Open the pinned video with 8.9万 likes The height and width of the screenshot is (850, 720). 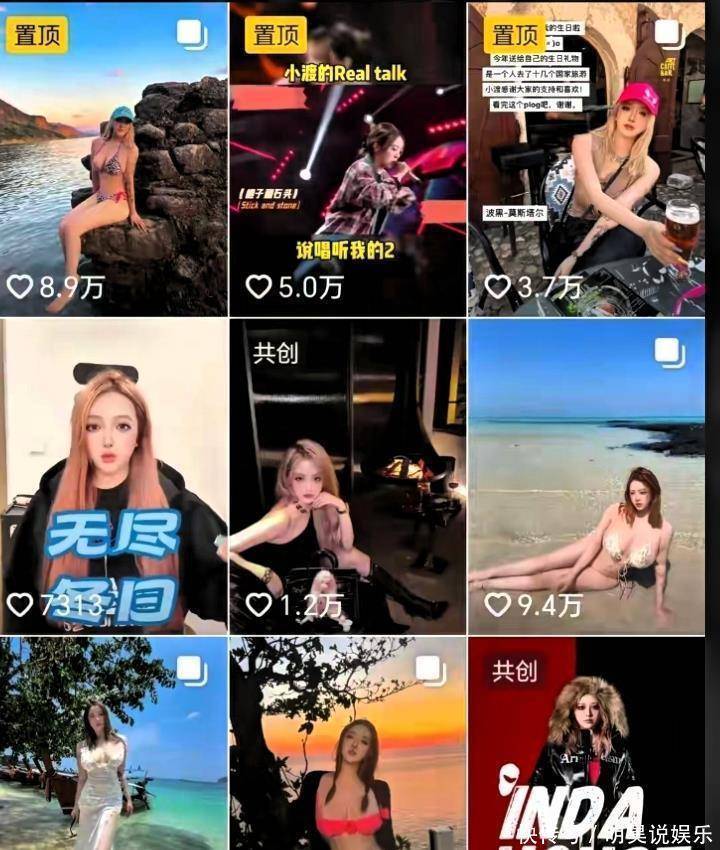point(114,160)
